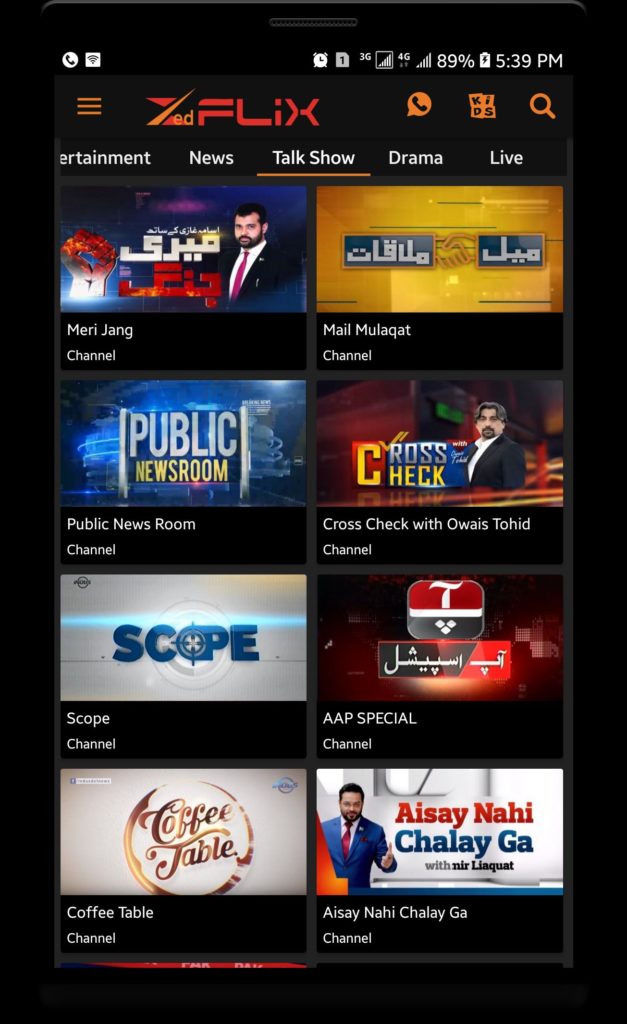This screenshot has width=627, height=1024.
Task: Open the hamburger drawer menu
Action: click(89, 106)
